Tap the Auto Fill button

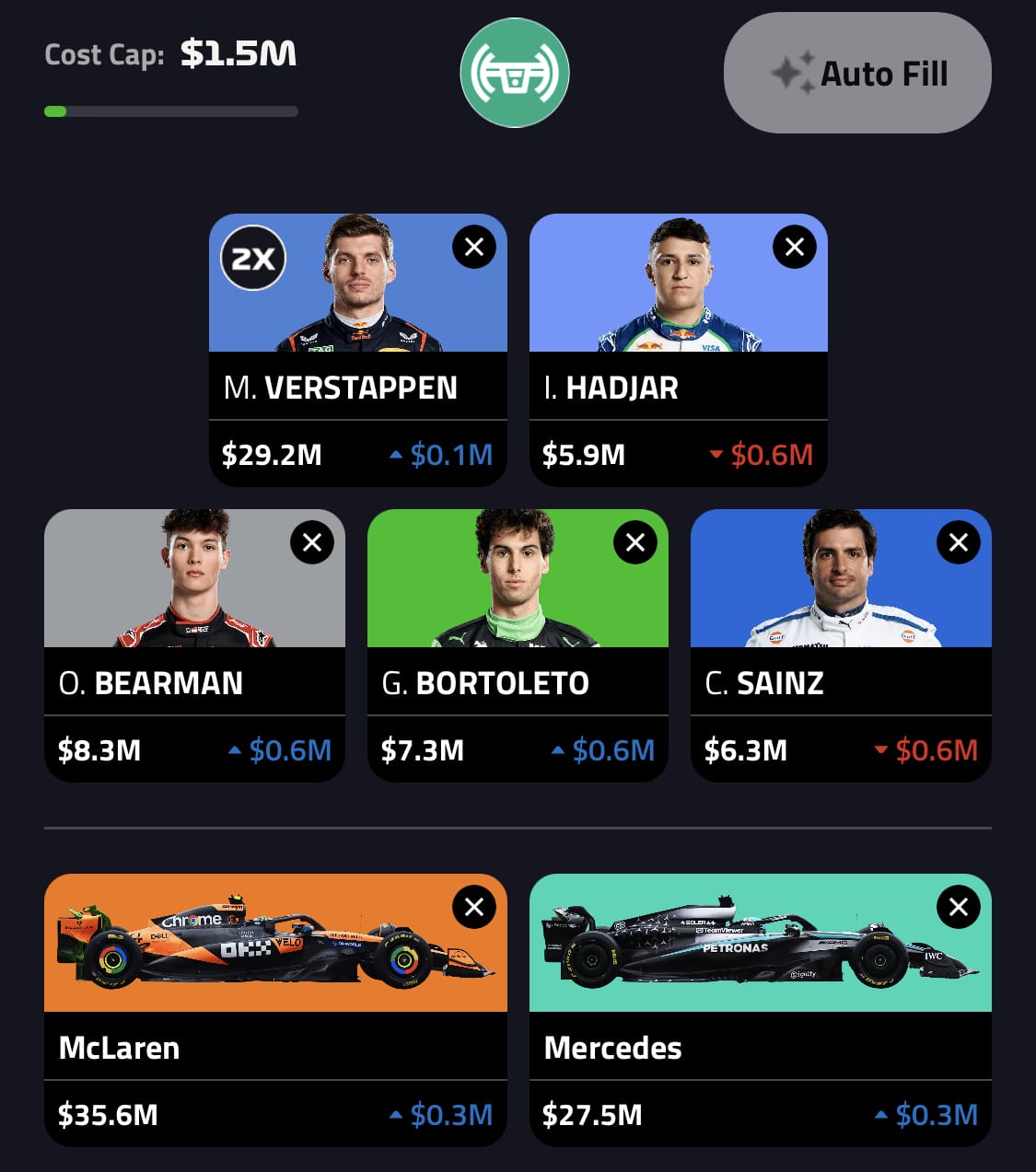(x=857, y=74)
